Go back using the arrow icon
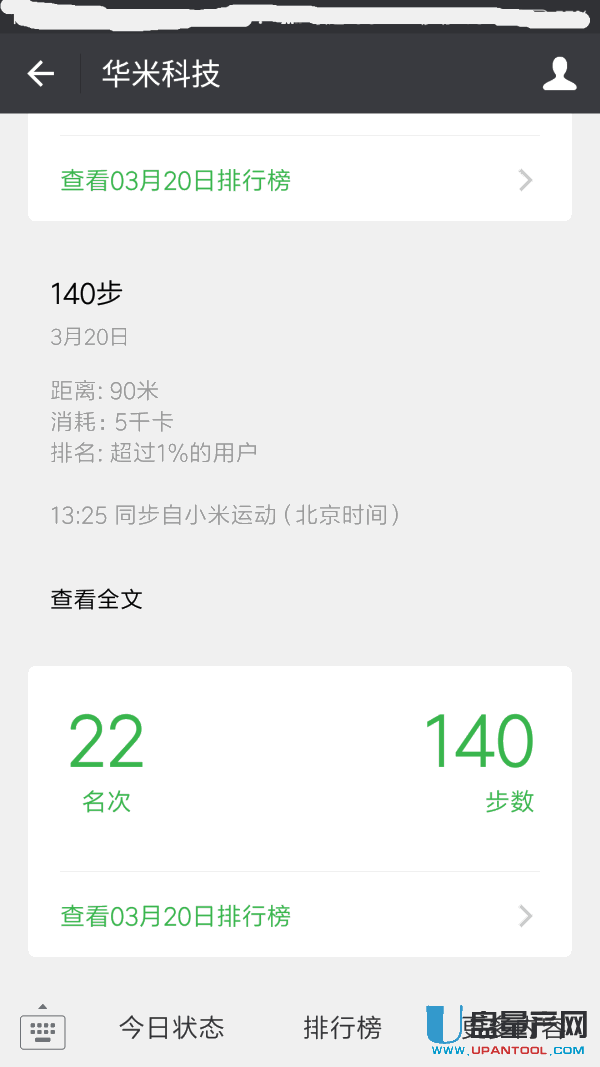 pos(41,73)
